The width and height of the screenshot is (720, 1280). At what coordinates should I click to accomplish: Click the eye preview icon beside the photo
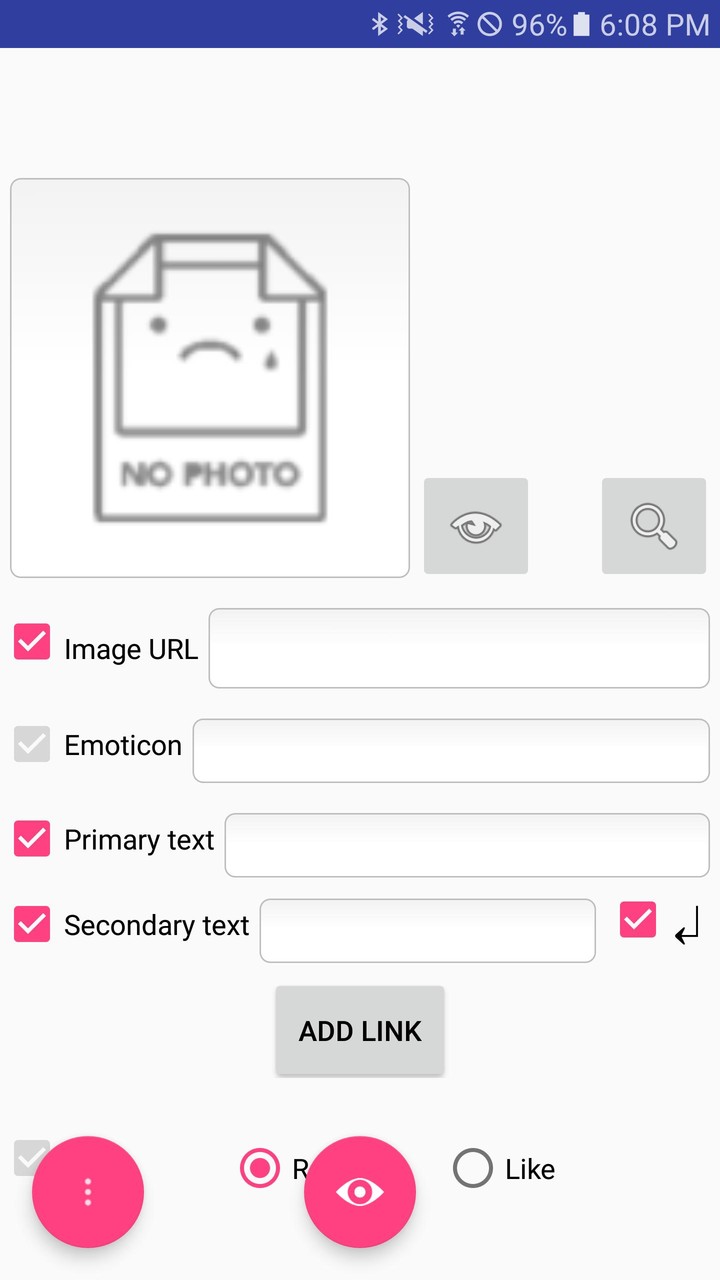coord(475,525)
